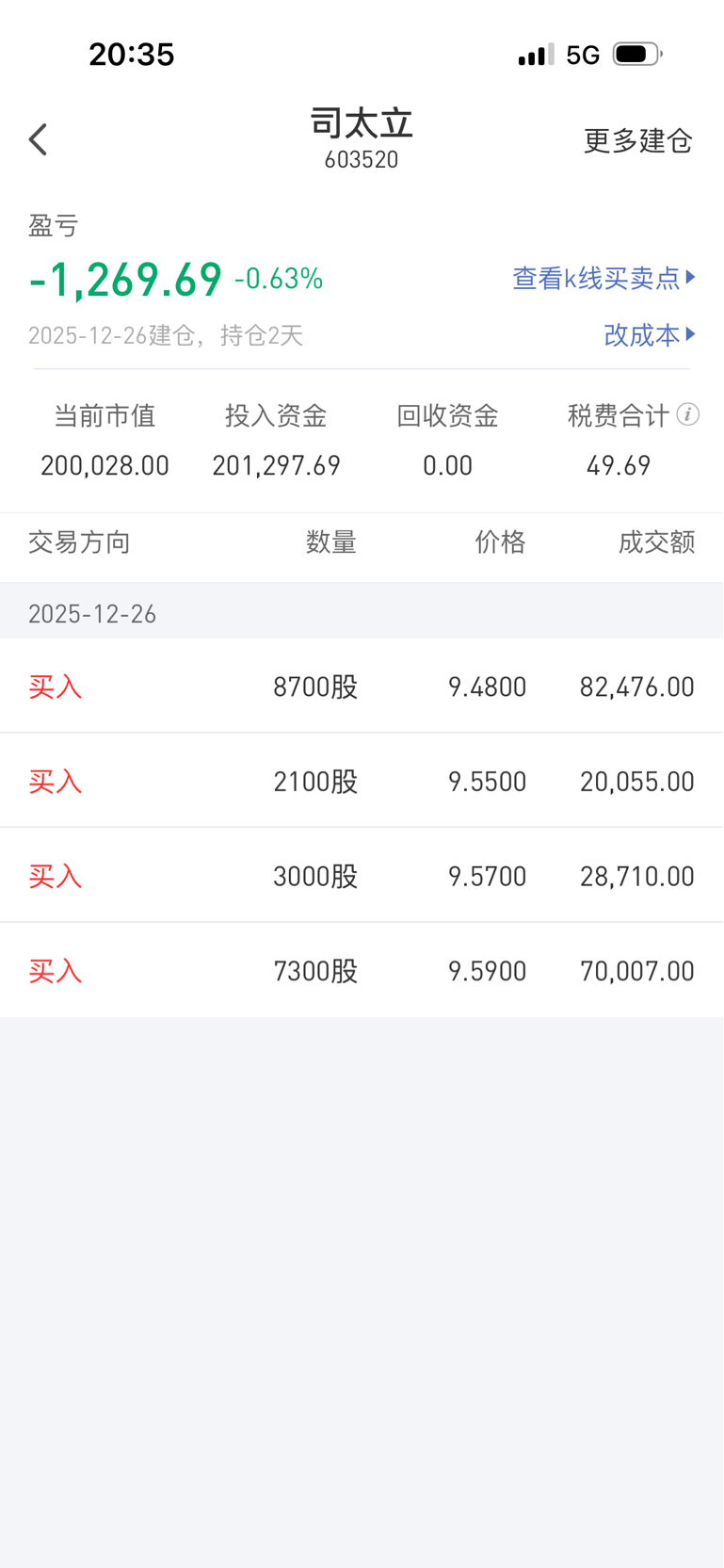Go back using the top-left arrow
724x1568 pixels.
tap(38, 139)
